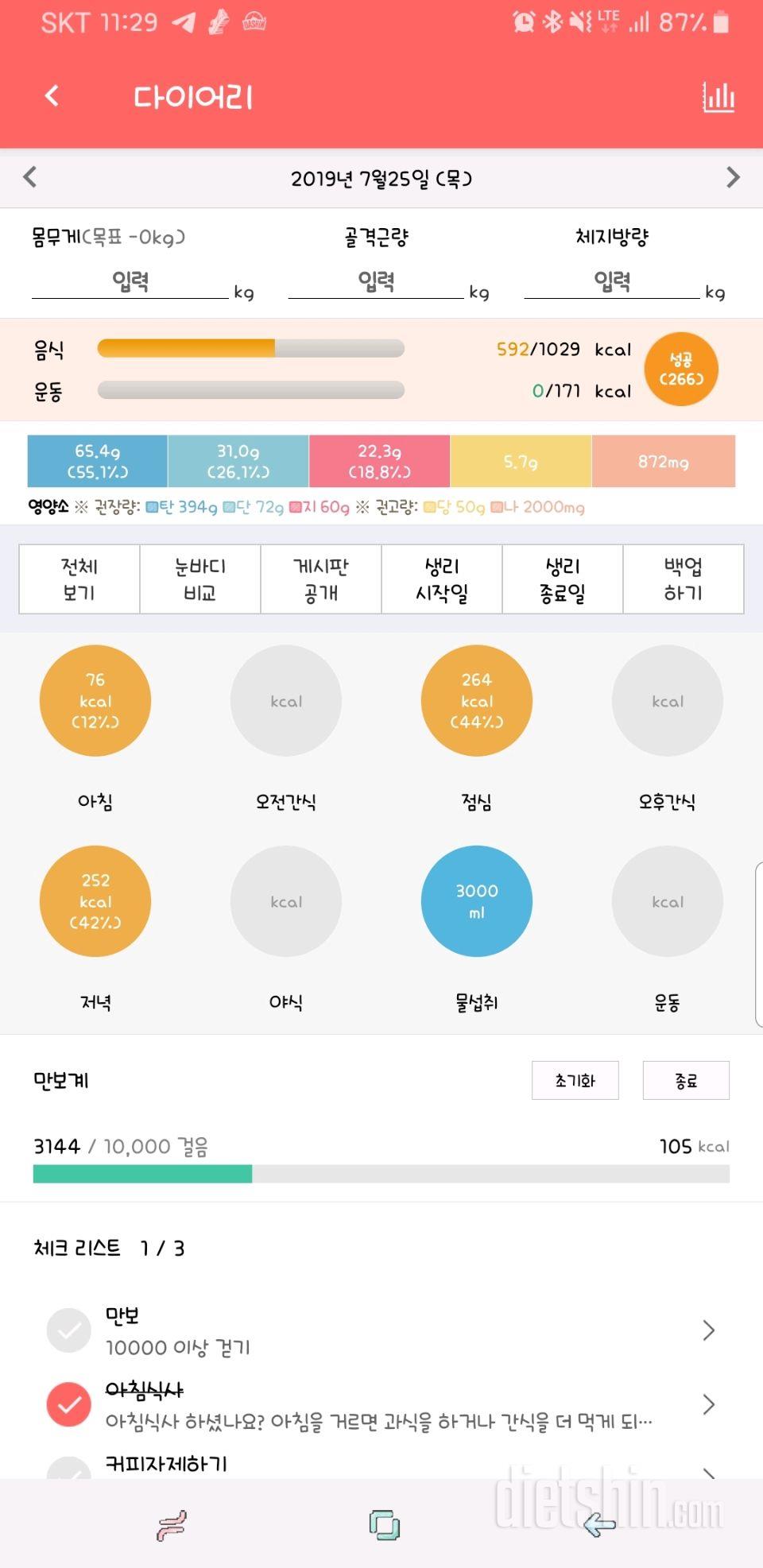
Task: Choose 게시판 공개 option
Action: 321,579
